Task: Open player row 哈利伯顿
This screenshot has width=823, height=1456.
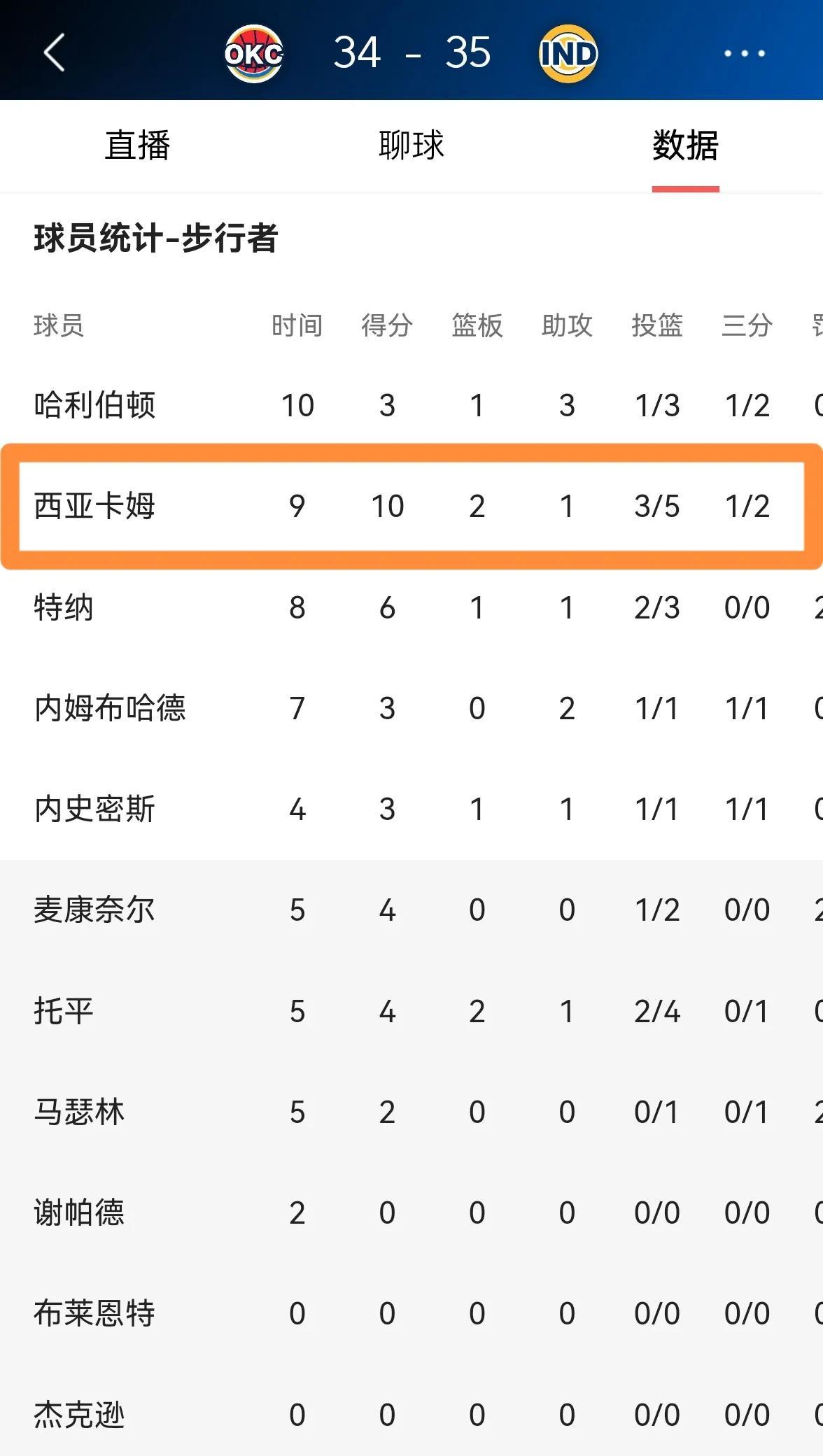Action: pos(411,405)
